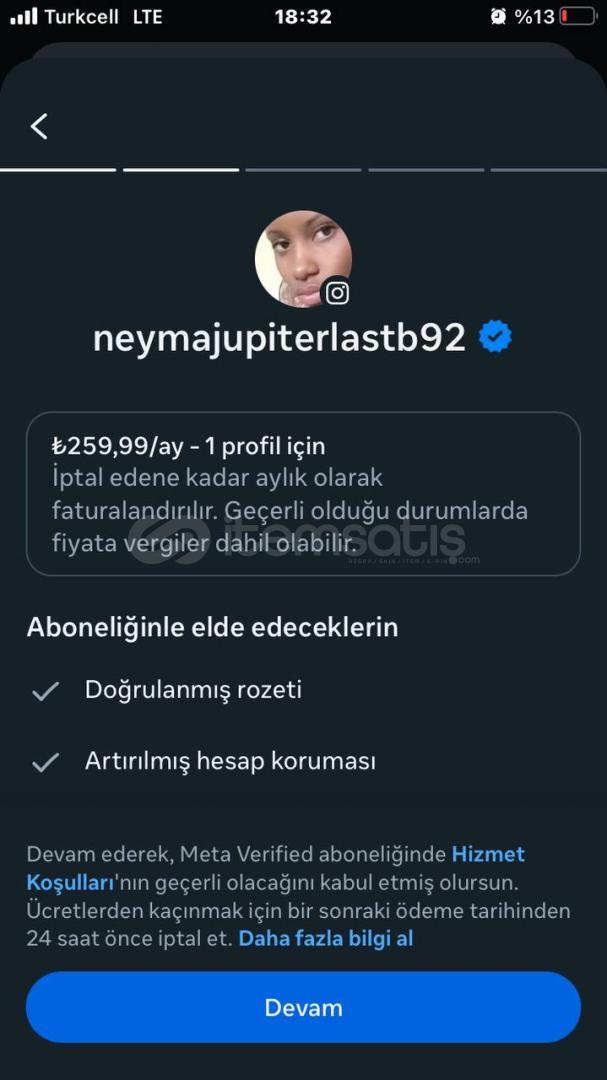607x1080 pixels.
Task: Continue with the Devam button
Action: 303,1008
